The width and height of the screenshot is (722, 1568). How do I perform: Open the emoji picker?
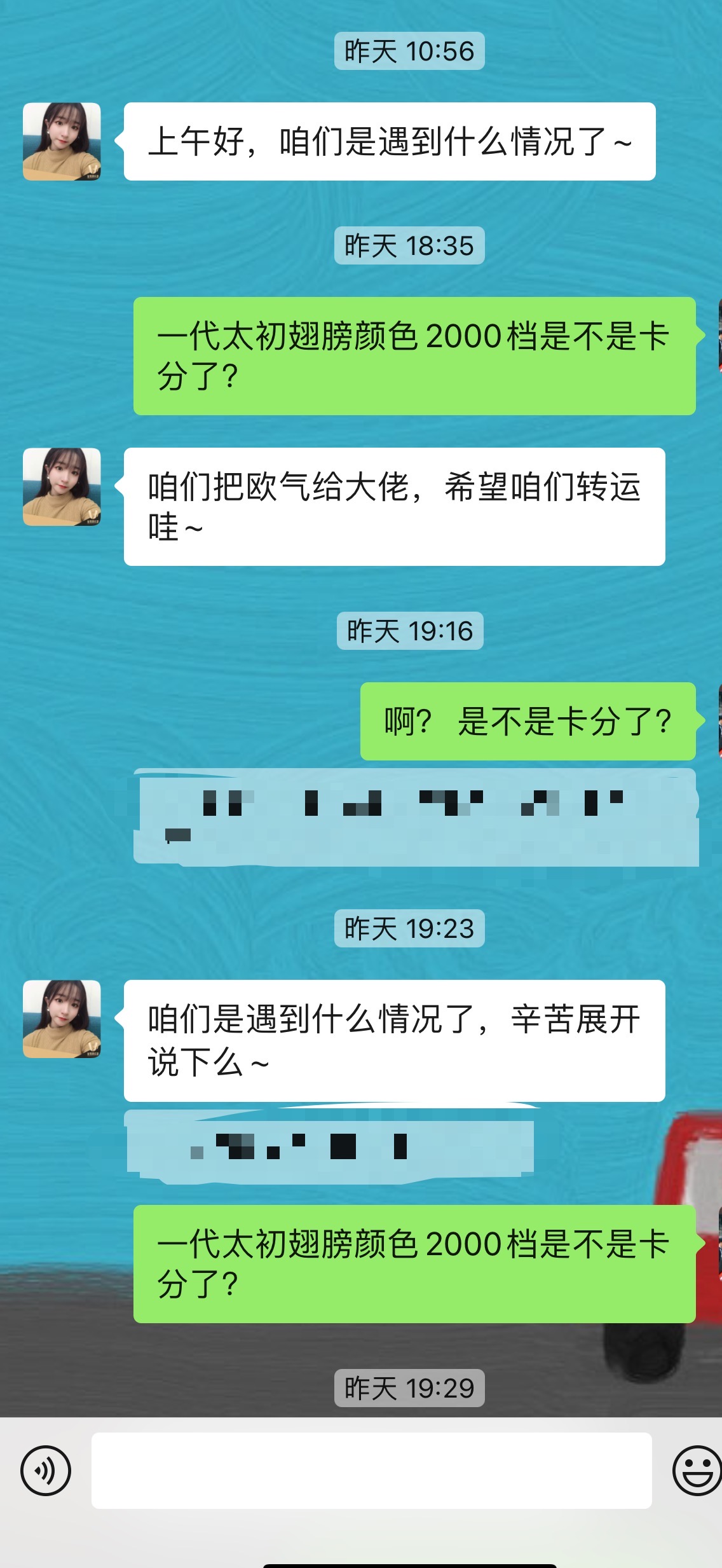(x=696, y=1470)
